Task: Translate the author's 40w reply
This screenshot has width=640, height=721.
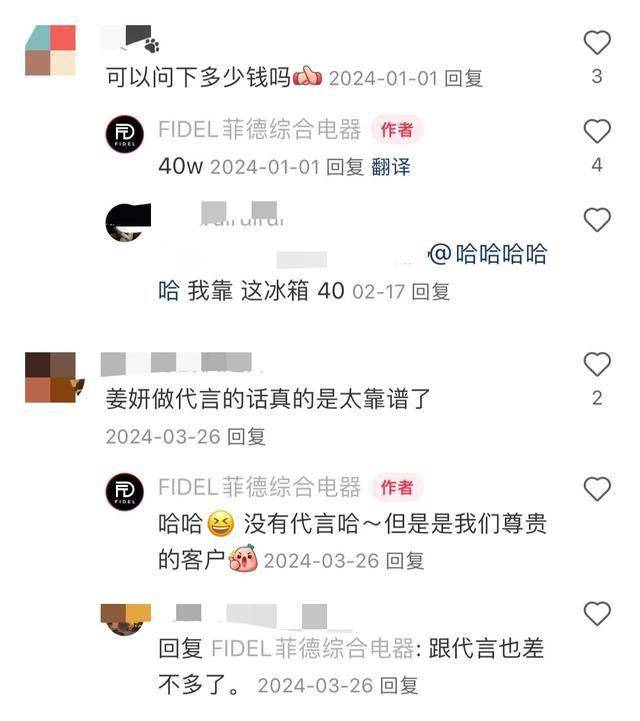Action: coord(390,167)
